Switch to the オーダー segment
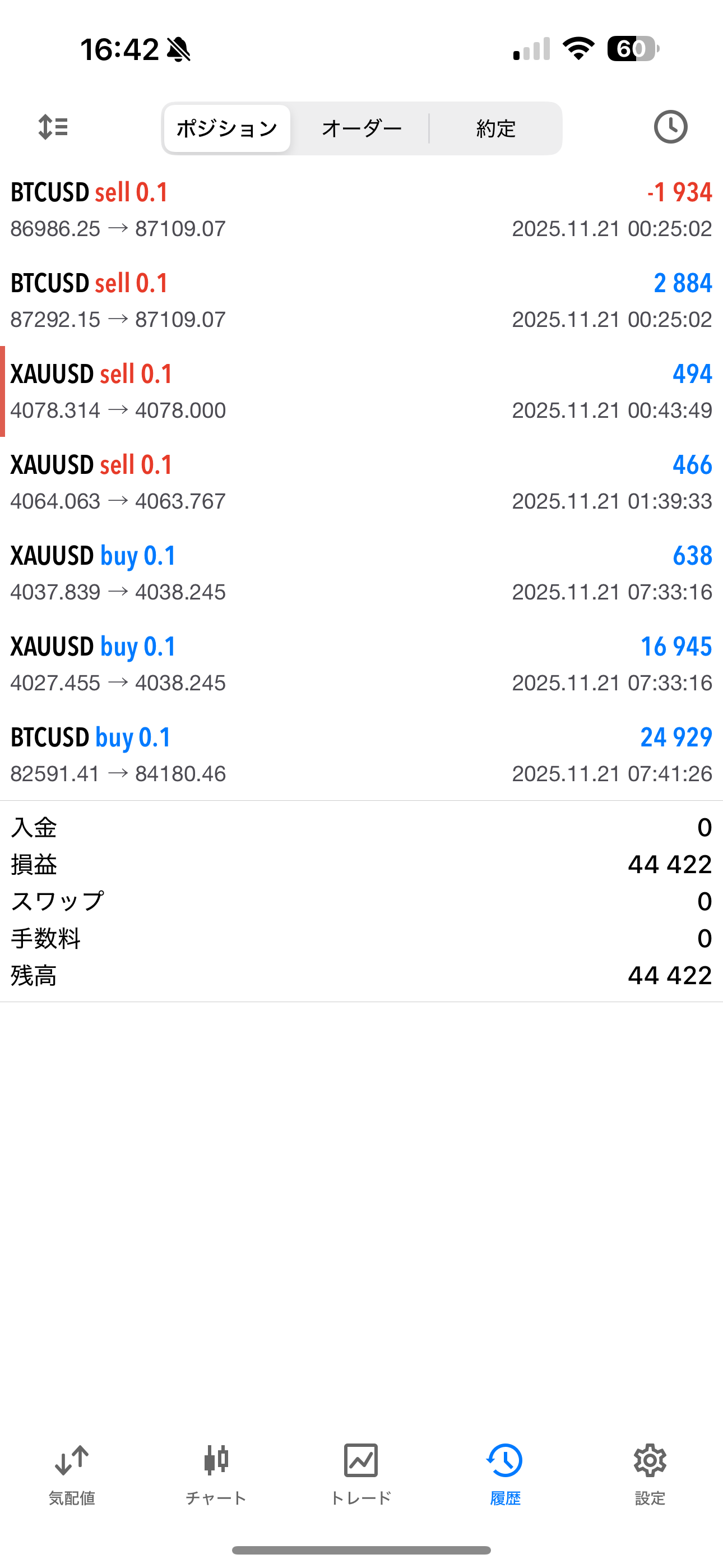This screenshot has width=723, height=1568. (x=361, y=128)
